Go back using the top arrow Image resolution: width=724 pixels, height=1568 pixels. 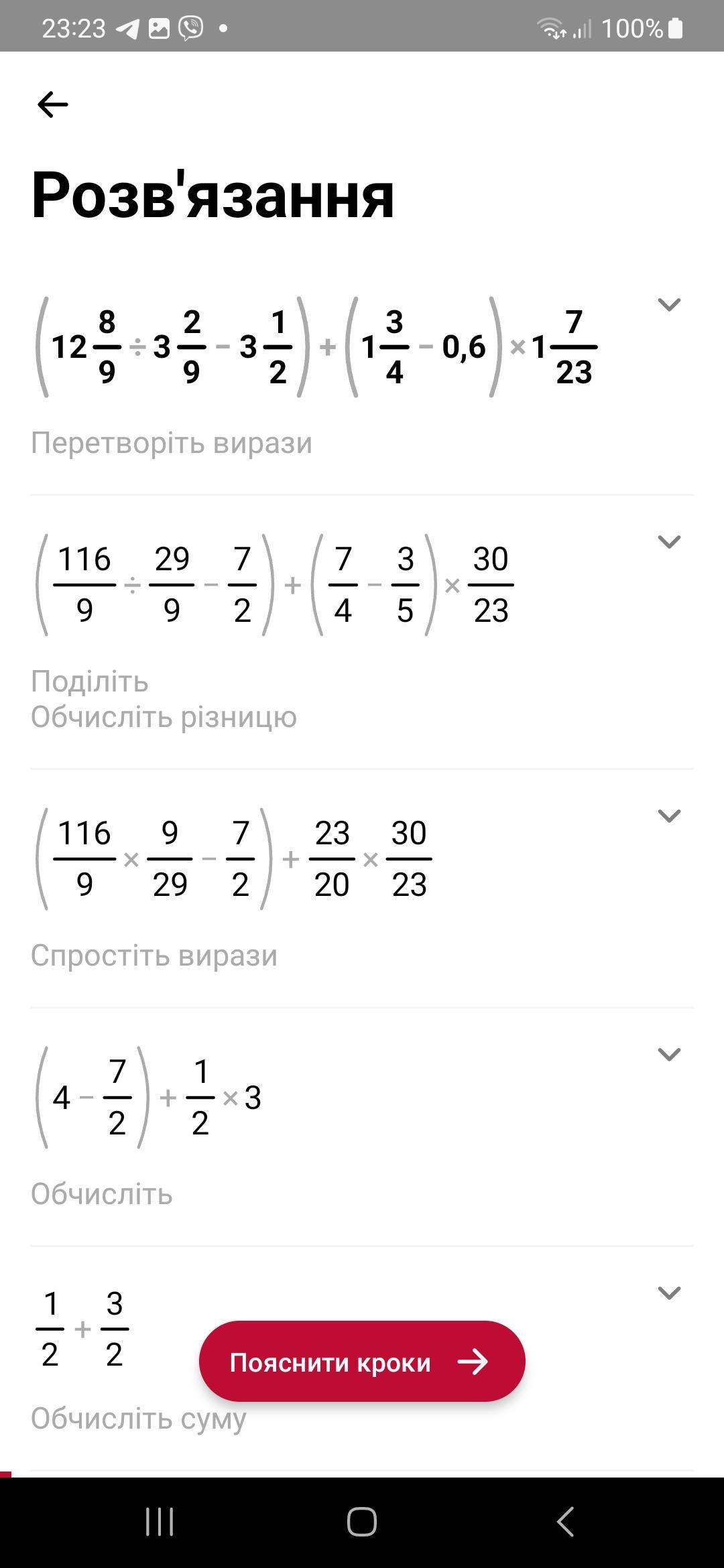[x=52, y=105]
